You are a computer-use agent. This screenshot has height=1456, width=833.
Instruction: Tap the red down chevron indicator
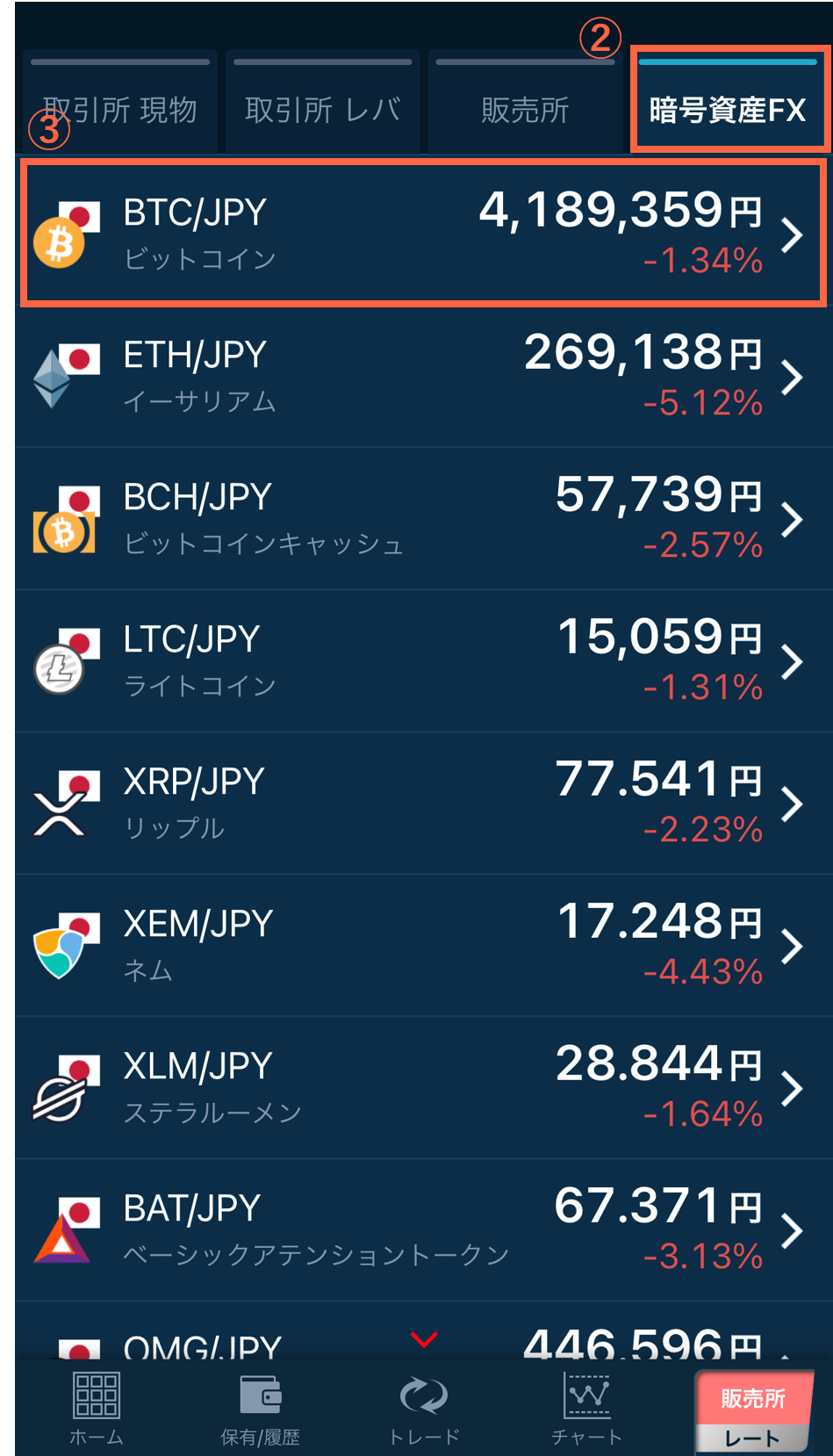pos(424,1339)
